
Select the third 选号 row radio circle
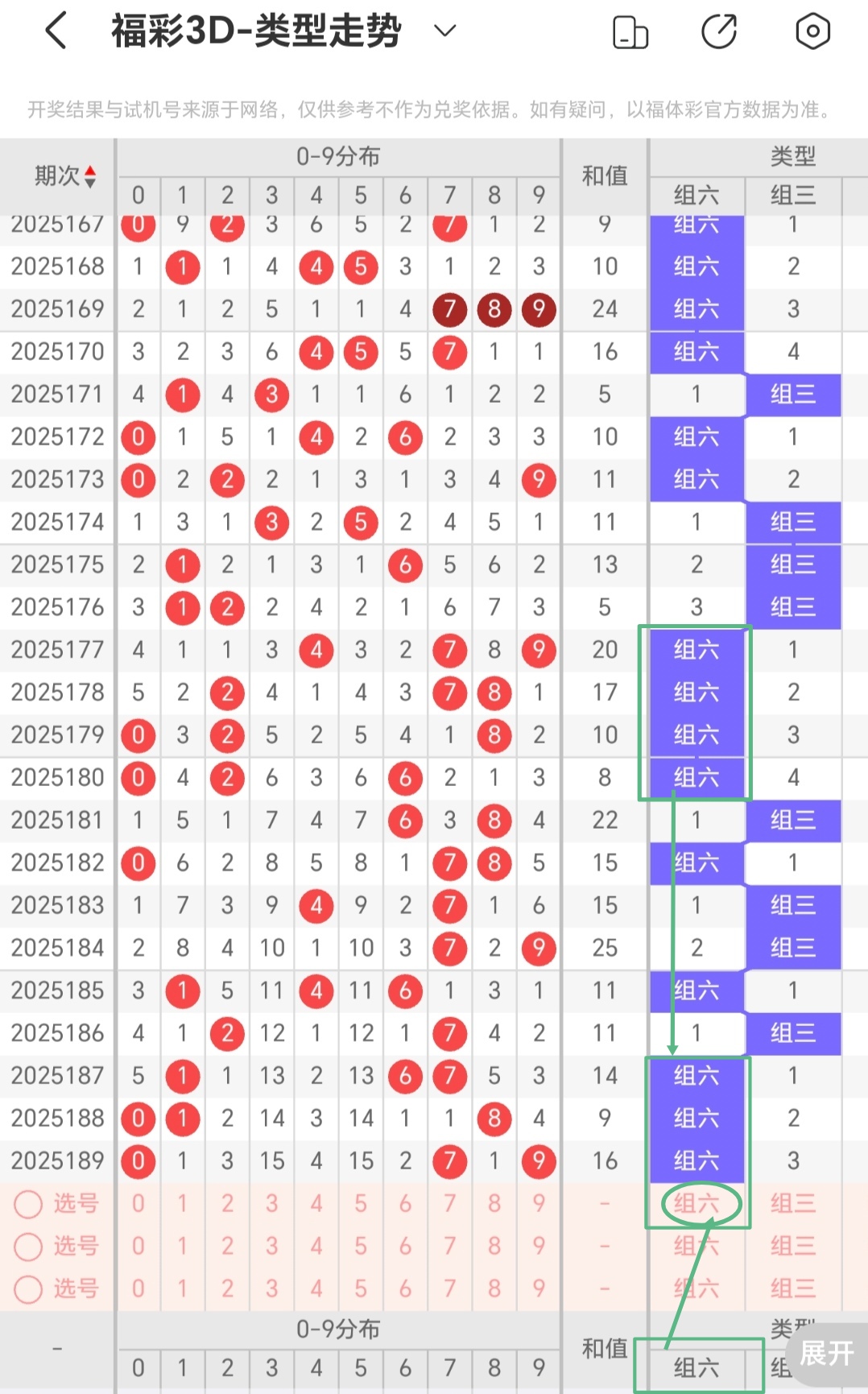coord(28,1289)
